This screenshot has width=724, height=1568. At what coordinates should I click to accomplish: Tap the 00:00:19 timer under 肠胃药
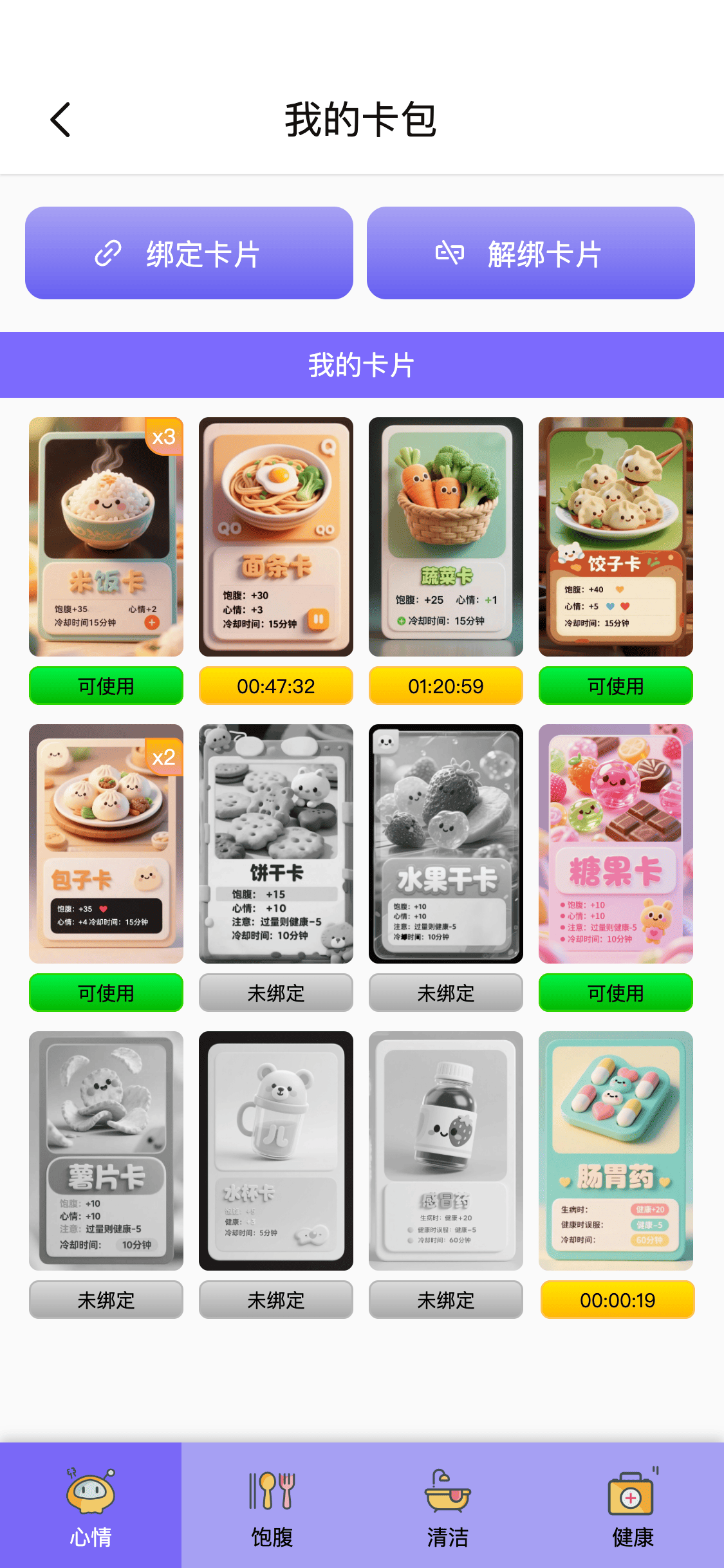[x=617, y=1300]
